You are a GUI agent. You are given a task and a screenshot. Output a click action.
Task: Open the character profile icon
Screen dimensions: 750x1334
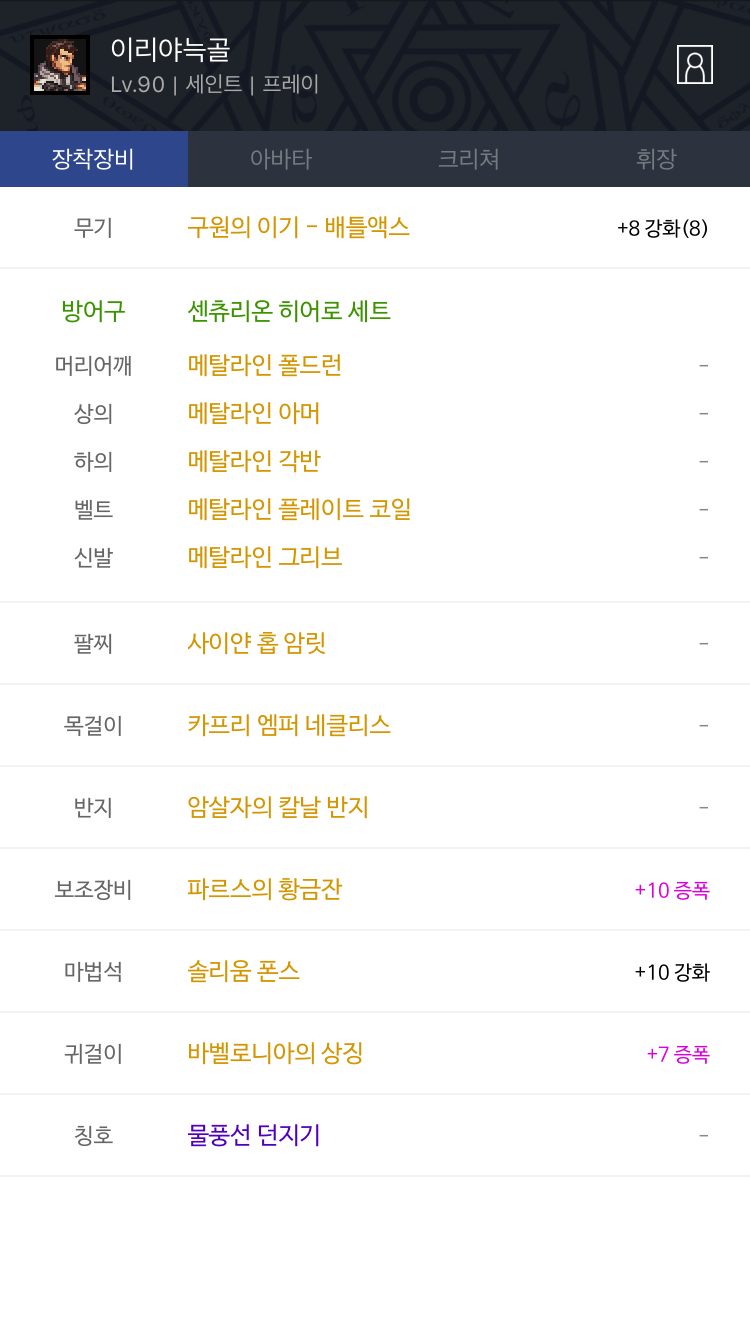click(695, 65)
